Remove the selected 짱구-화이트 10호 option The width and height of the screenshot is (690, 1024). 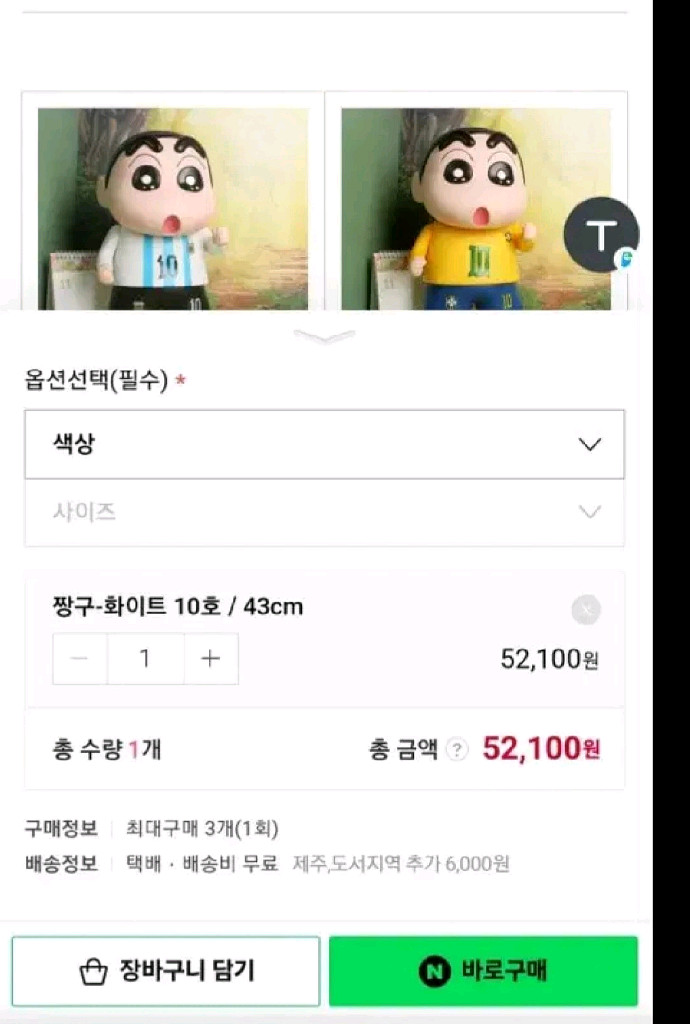click(586, 609)
